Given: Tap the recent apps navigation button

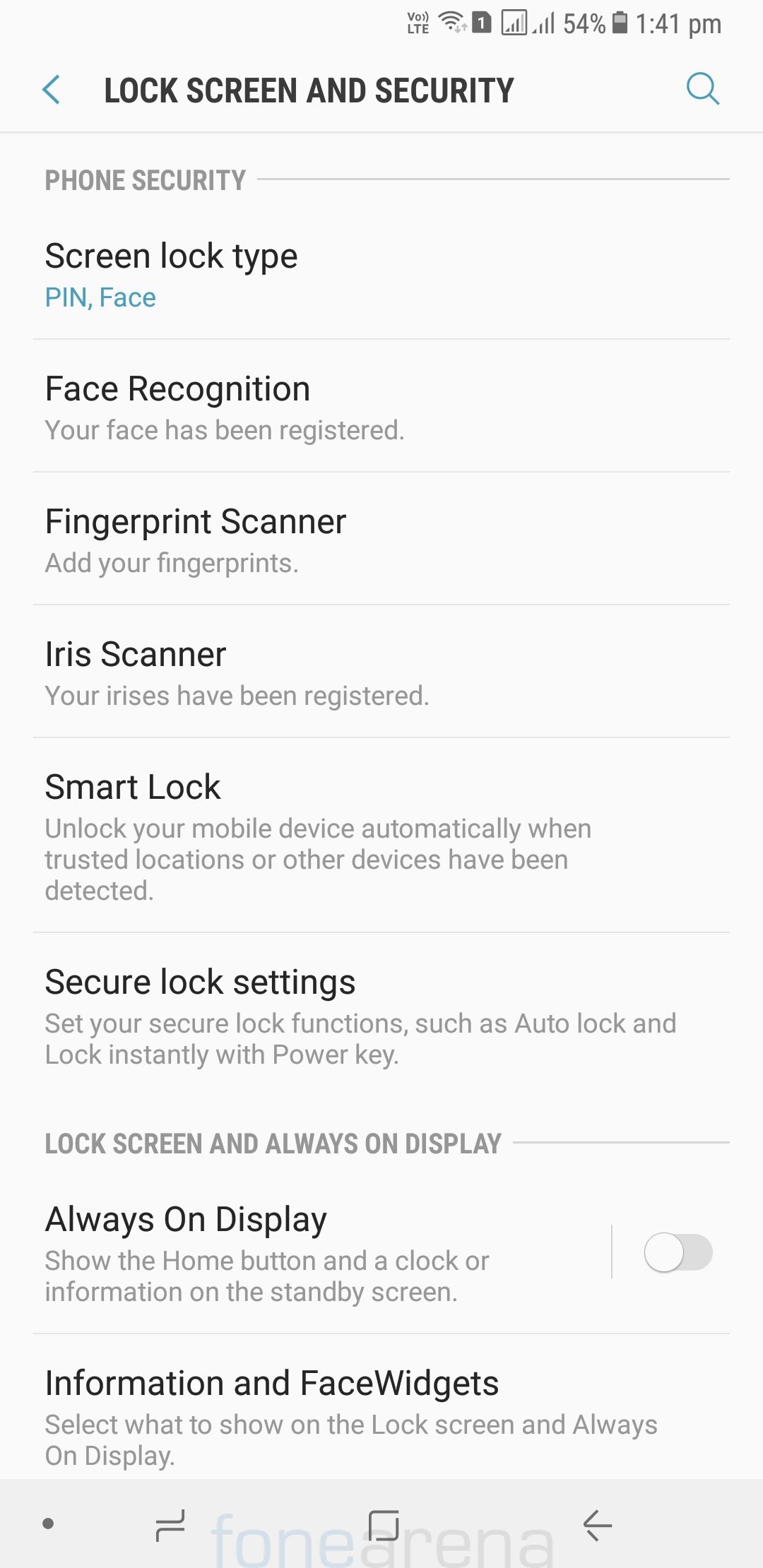Looking at the screenshot, I should coord(170,1526).
